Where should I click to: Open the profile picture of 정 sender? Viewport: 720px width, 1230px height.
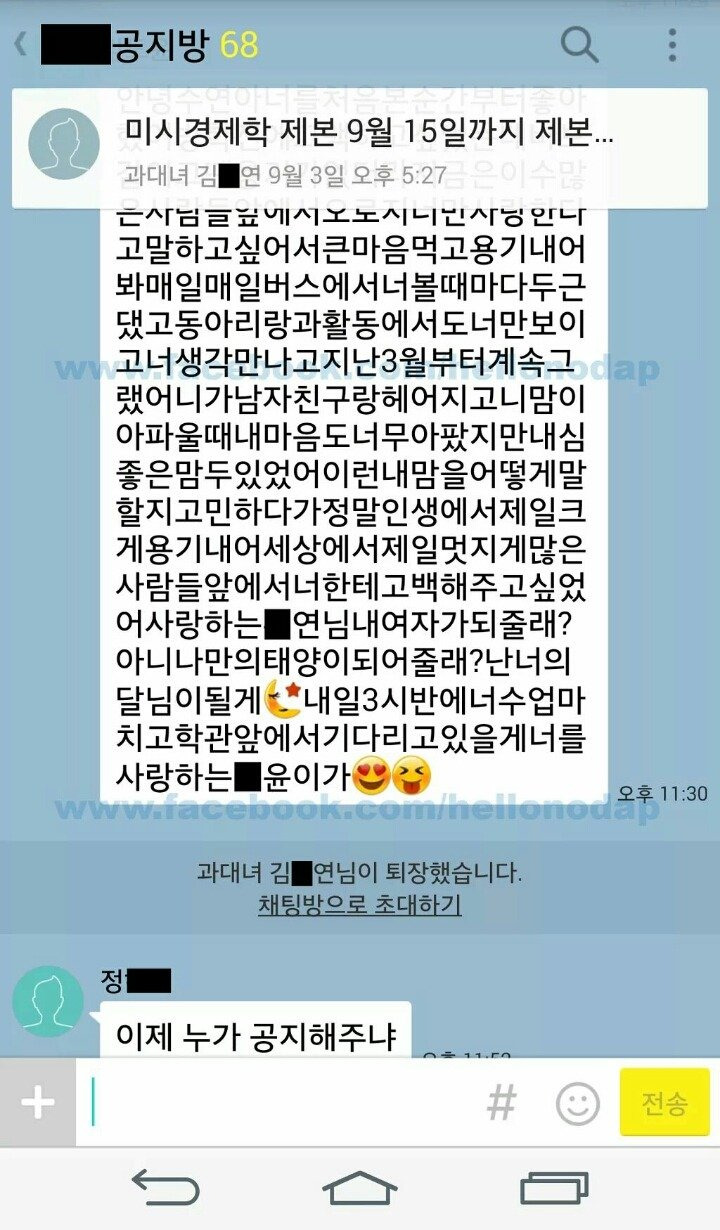click(48, 1001)
